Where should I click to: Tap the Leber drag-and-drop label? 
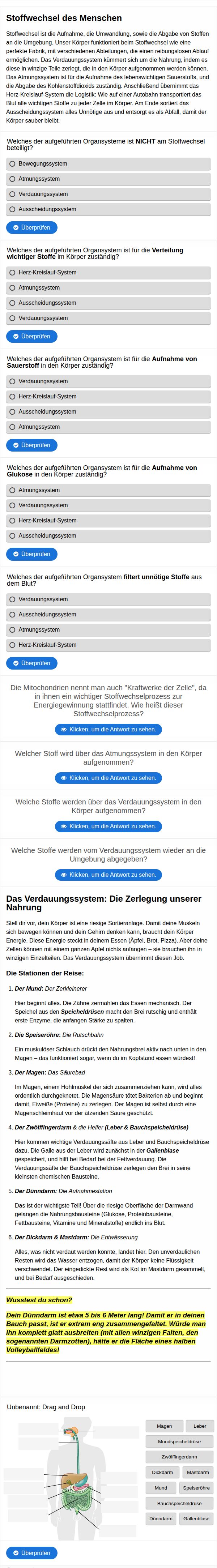pos(200,1426)
